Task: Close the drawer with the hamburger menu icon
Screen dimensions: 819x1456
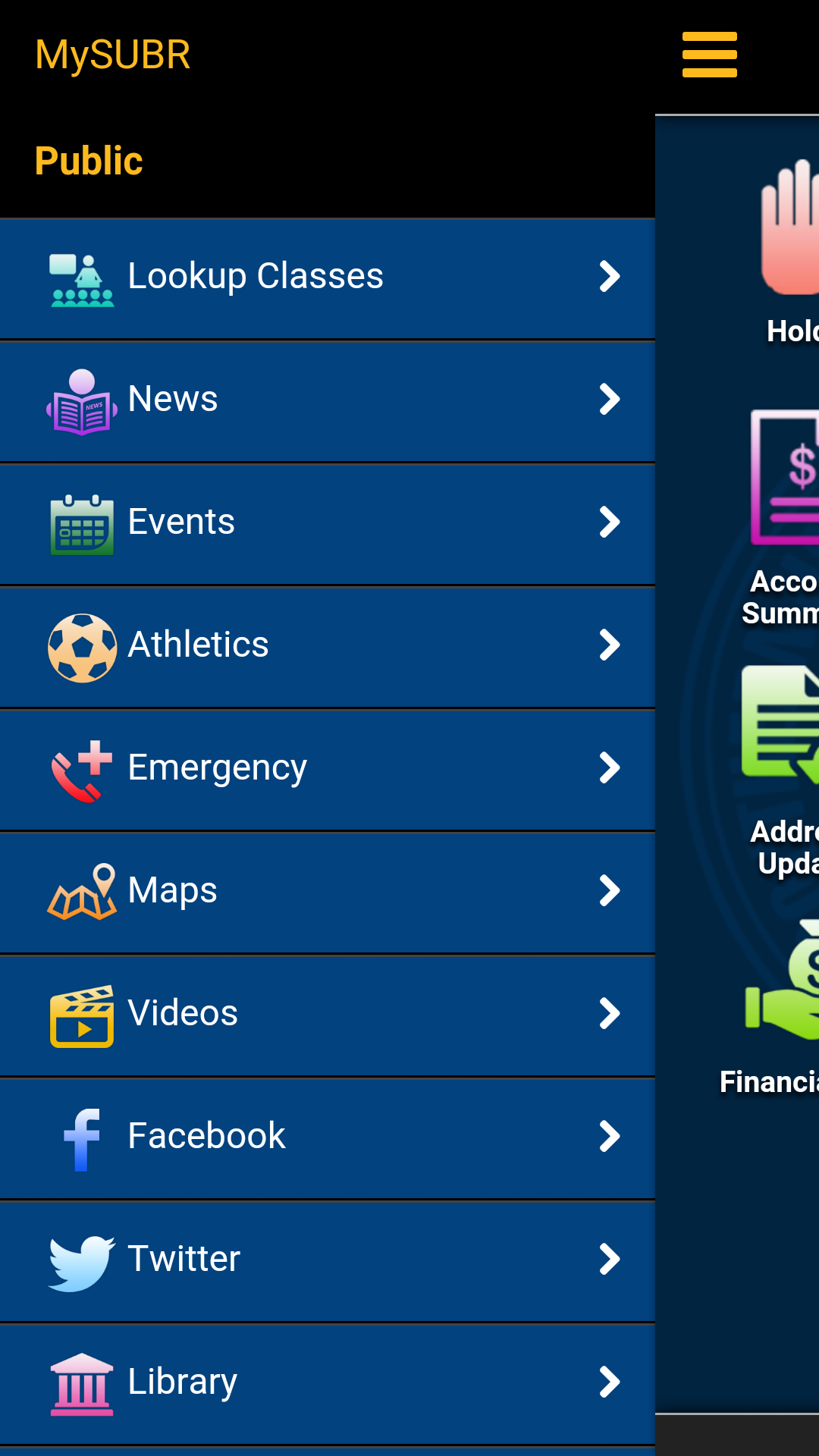Action: 709,55
